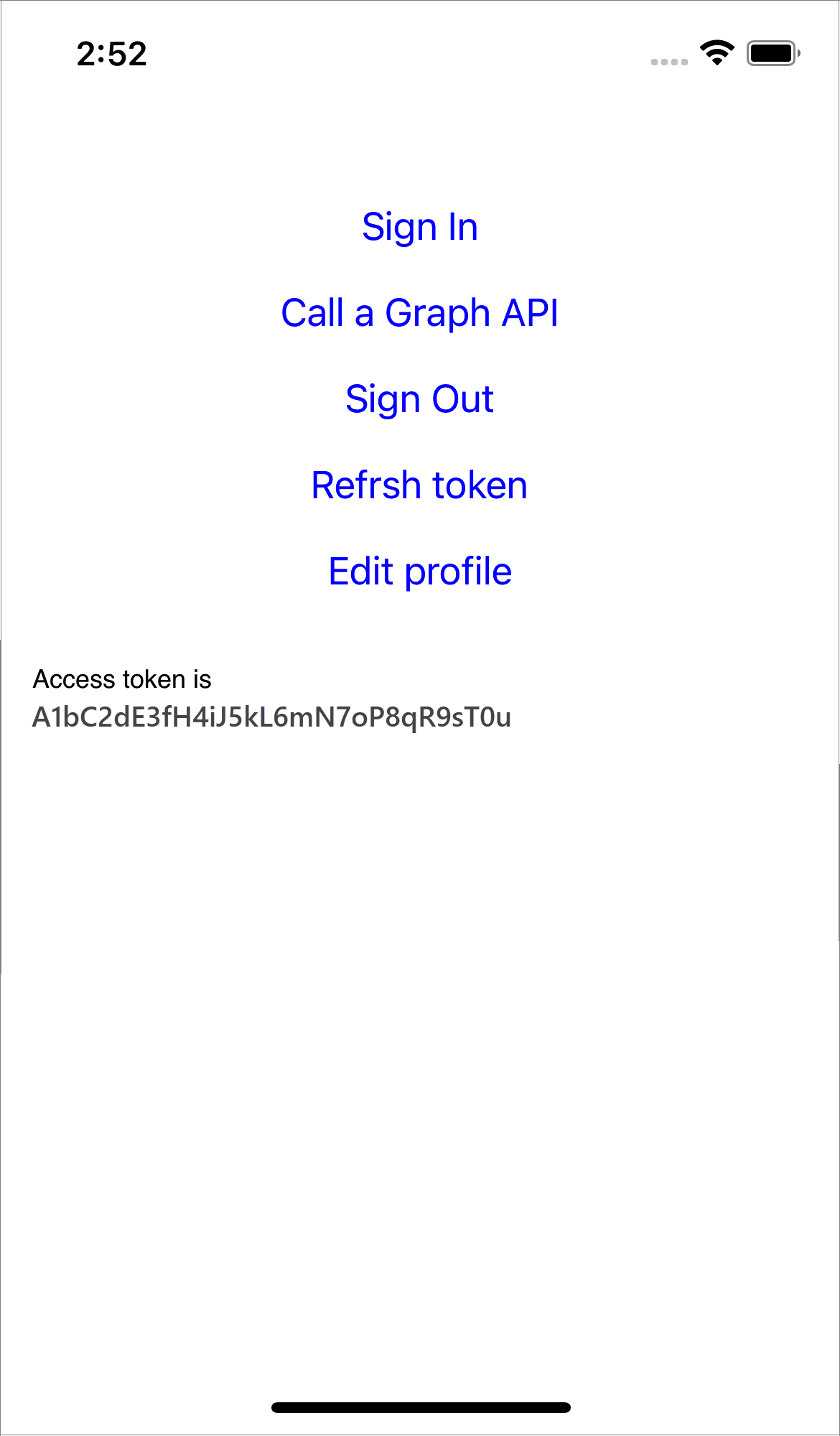Choose Sign Out from the action list
Image resolution: width=840 pixels, height=1436 pixels.
420,398
